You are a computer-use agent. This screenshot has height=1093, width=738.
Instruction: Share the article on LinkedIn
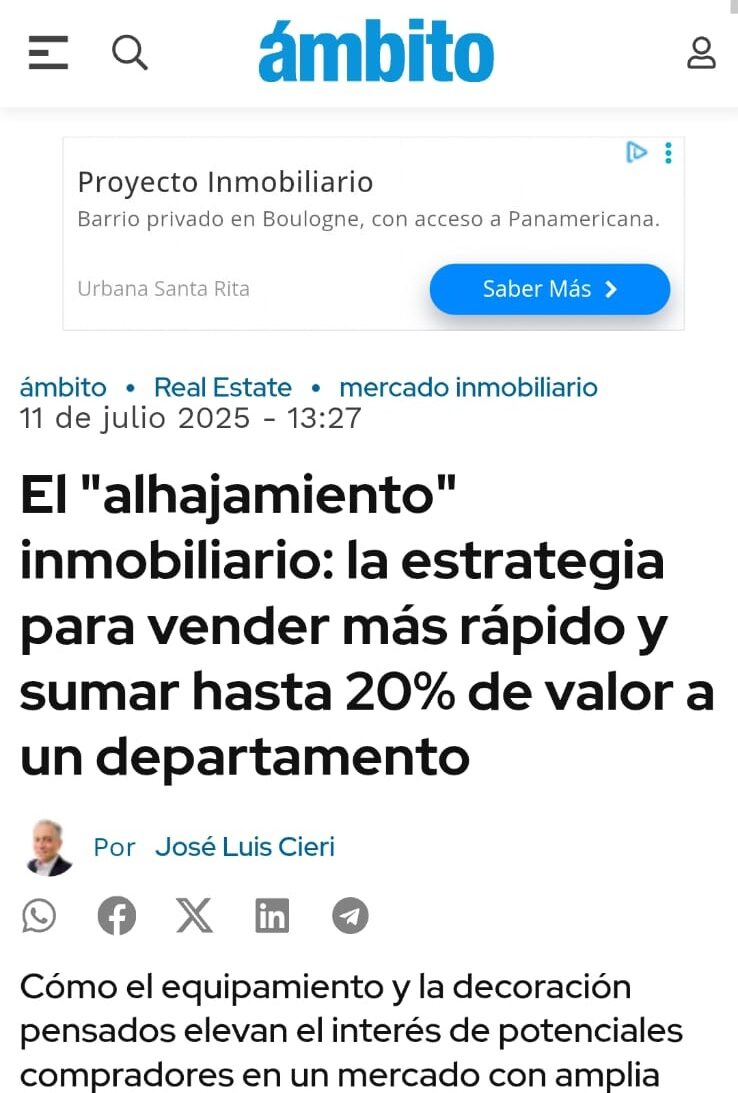point(272,915)
